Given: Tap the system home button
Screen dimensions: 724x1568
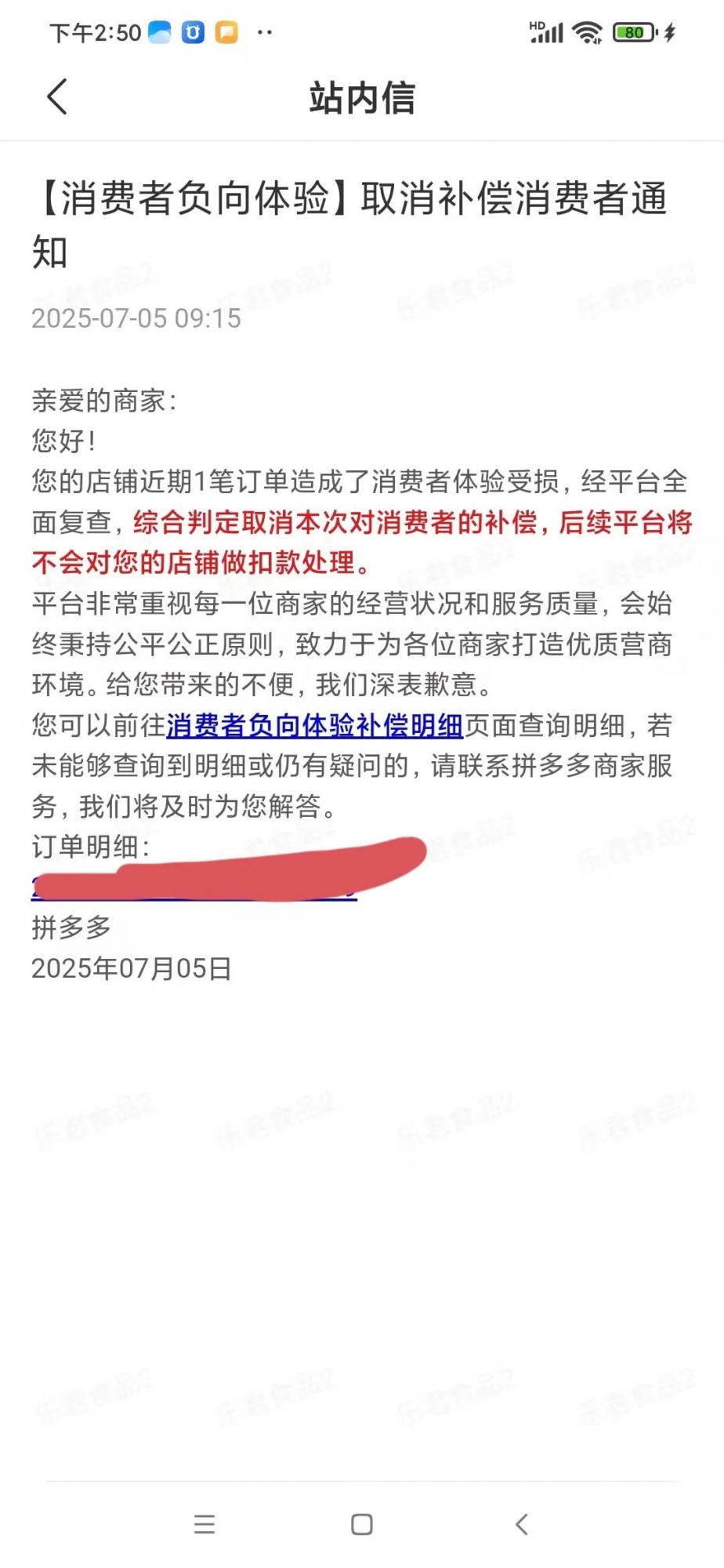Looking at the screenshot, I should click(361, 1524).
